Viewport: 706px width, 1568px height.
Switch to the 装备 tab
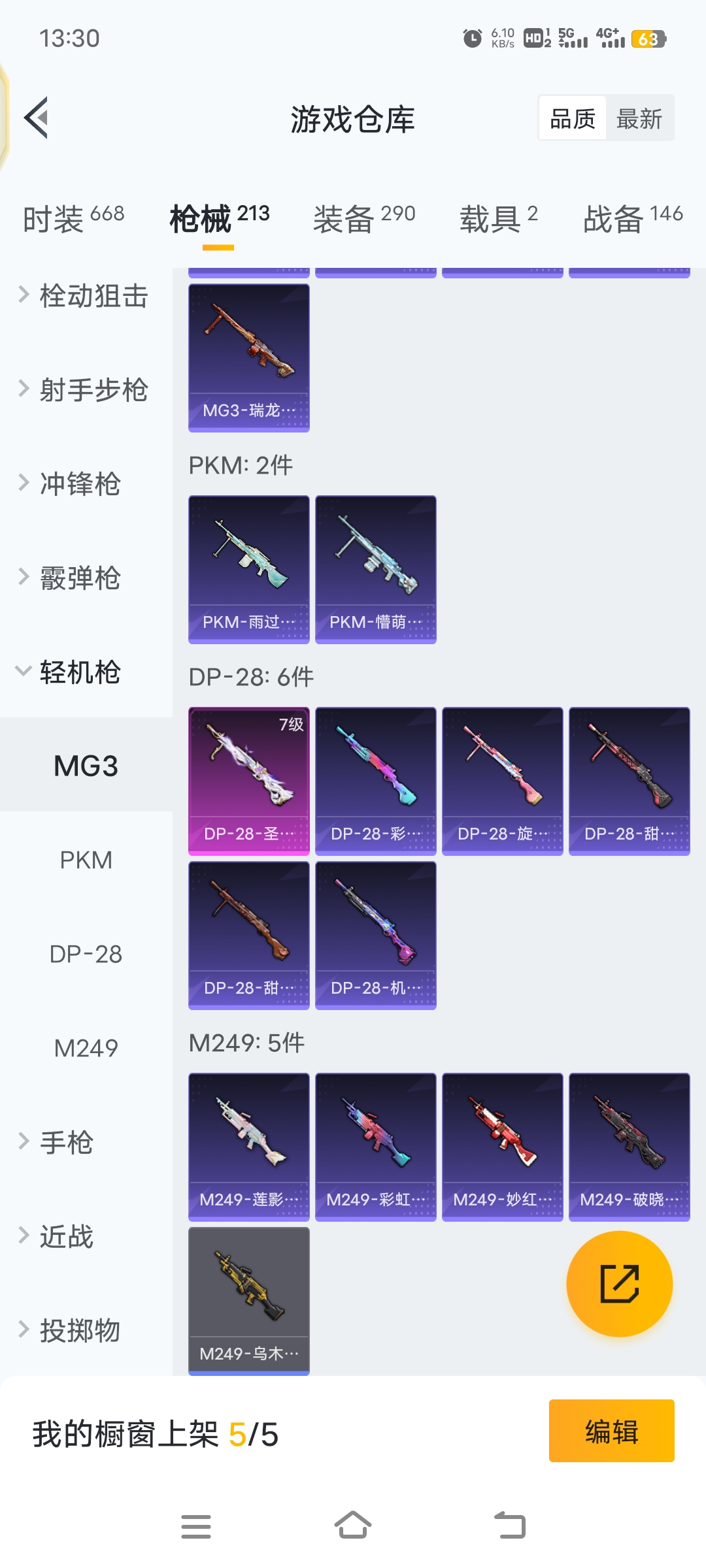(x=363, y=218)
